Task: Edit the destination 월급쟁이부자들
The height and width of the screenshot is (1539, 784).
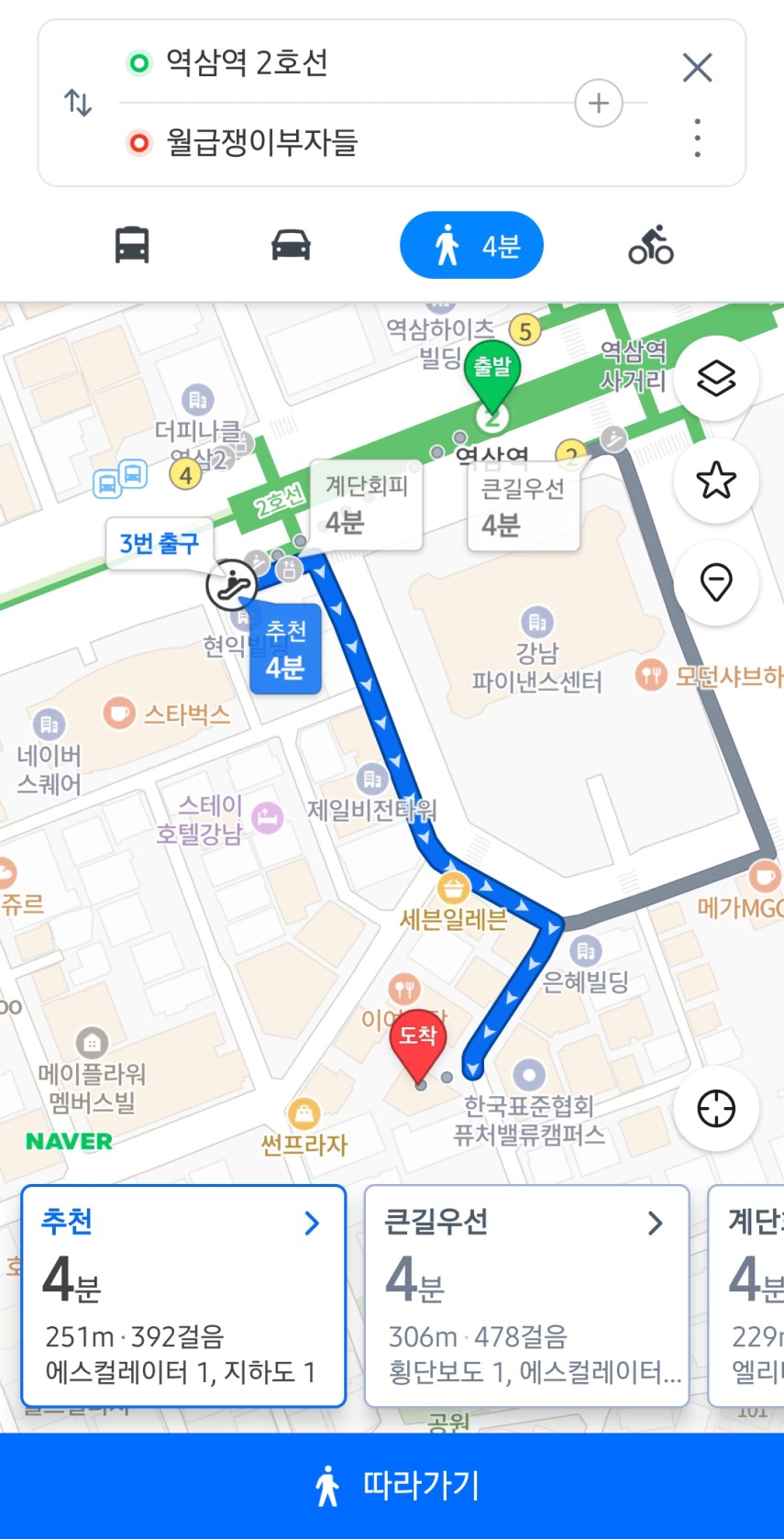Action: [x=260, y=143]
